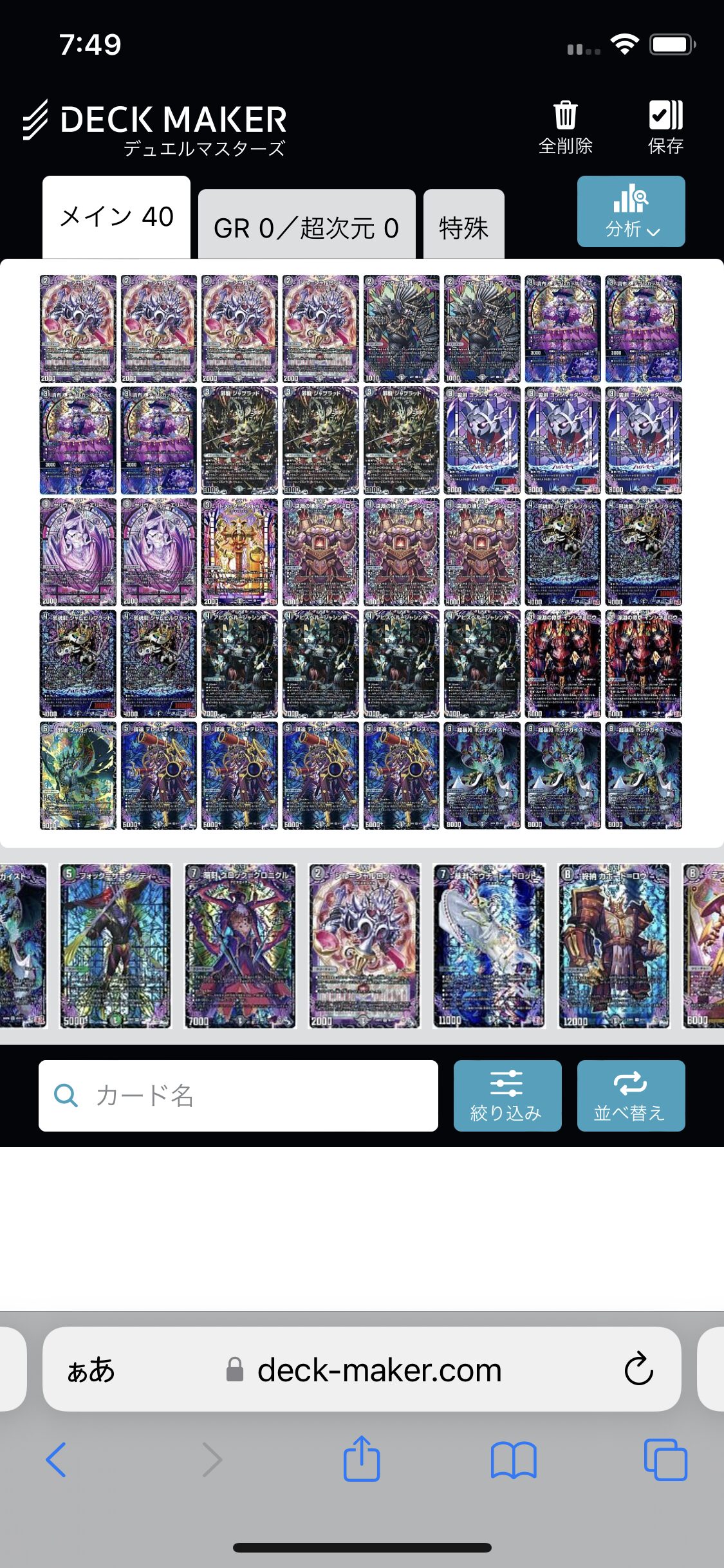
Task: Open the ぁあ page settings menu
Action: pos(91,1370)
